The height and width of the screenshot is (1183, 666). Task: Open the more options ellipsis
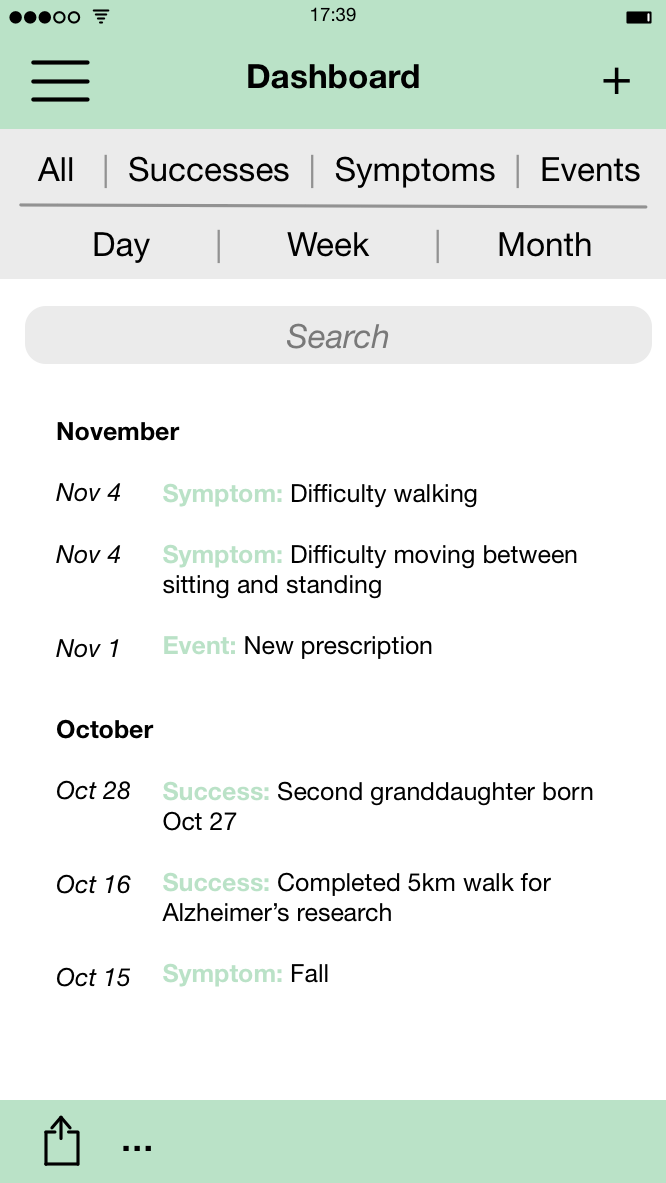pyautogui.click(x=137, y=1147)
